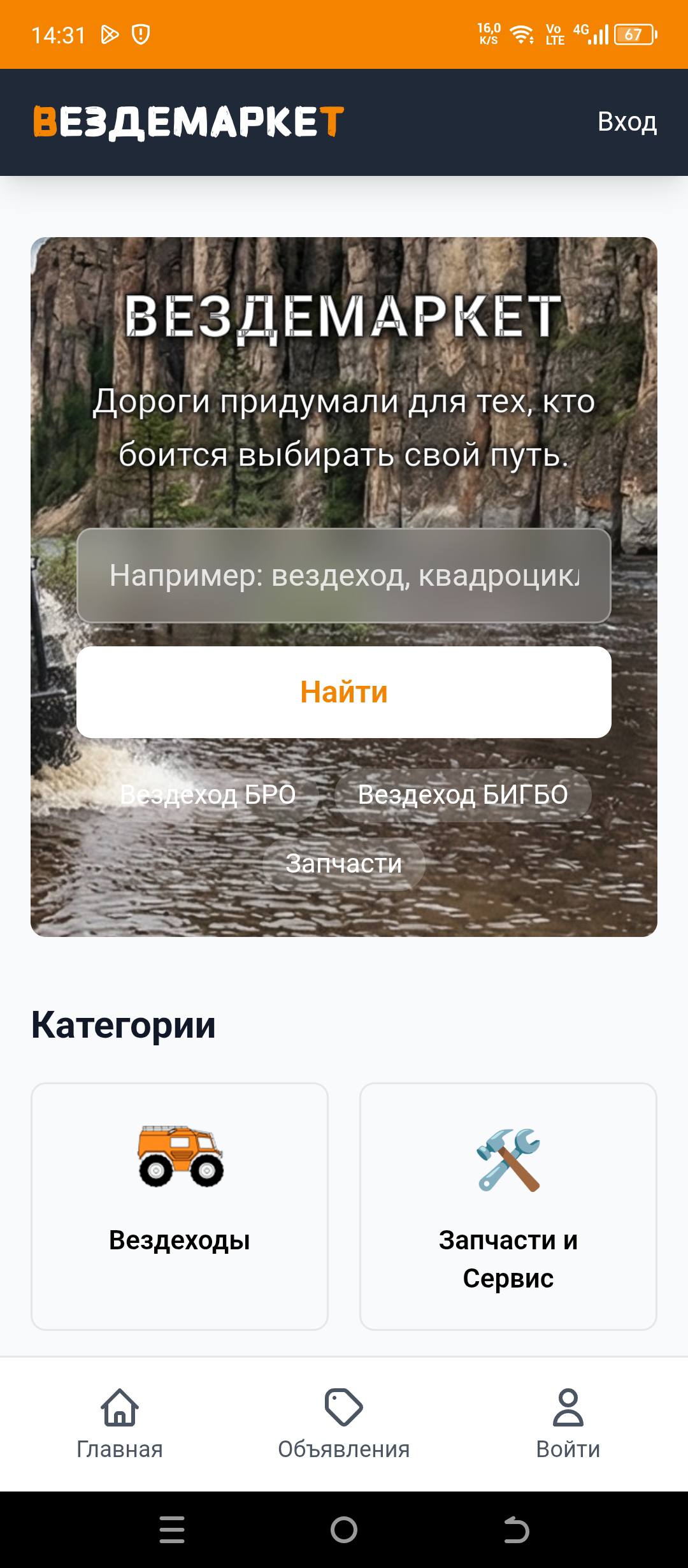Open the Вход link in the header
This screenshot has height=1568, width=688.
pos(628,121)
